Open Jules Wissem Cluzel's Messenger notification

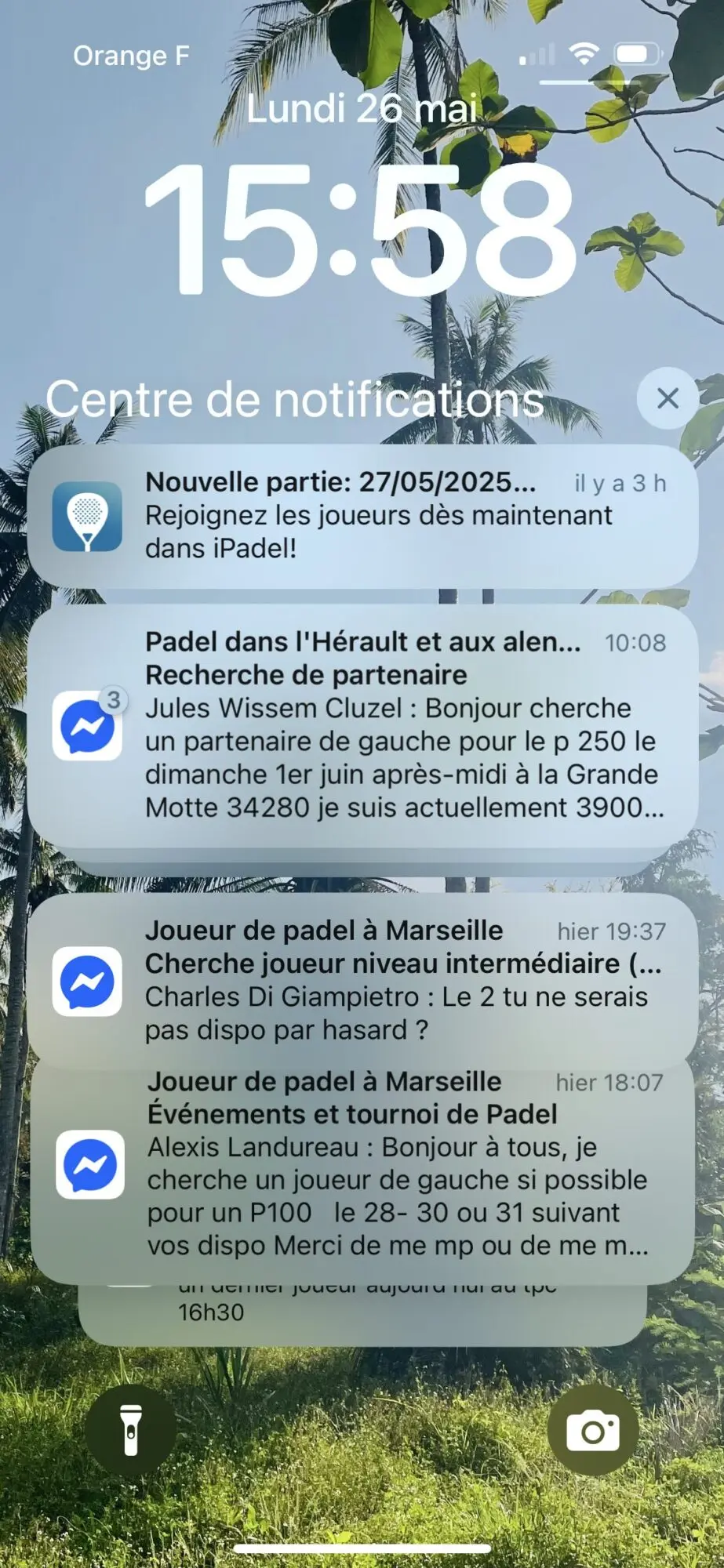click(362, 725)
